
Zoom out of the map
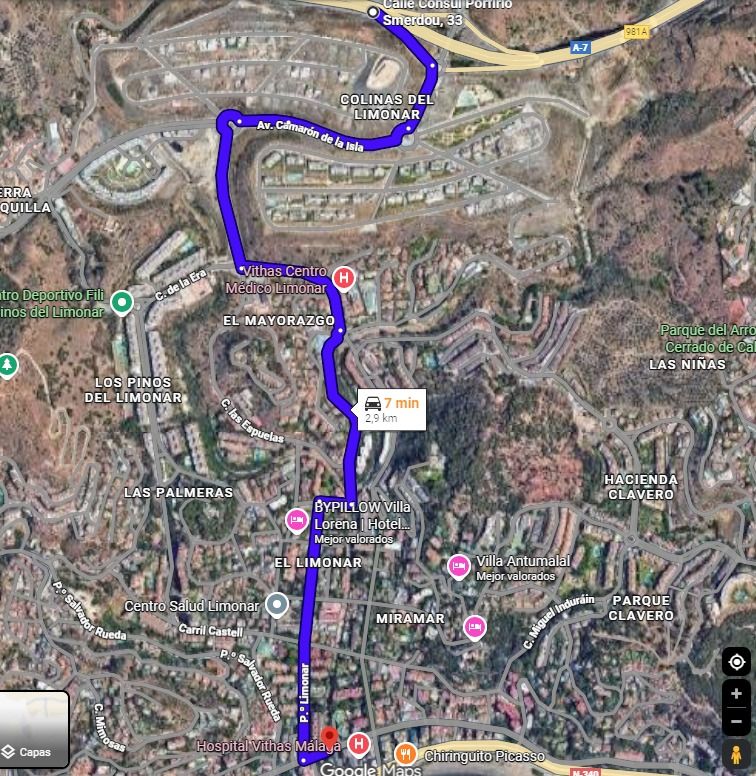(736, 720)
